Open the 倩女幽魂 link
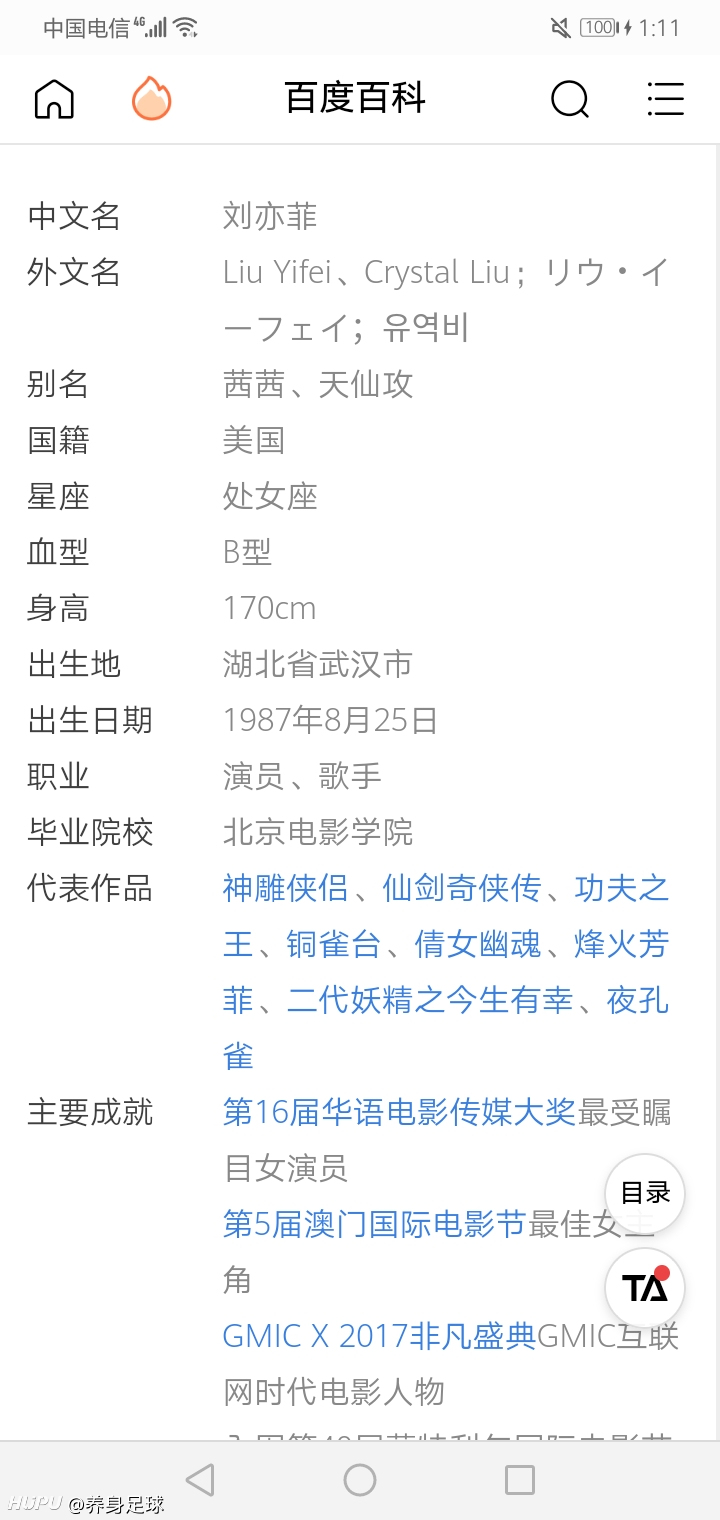The image size is (720, 1520). (478, 944)
